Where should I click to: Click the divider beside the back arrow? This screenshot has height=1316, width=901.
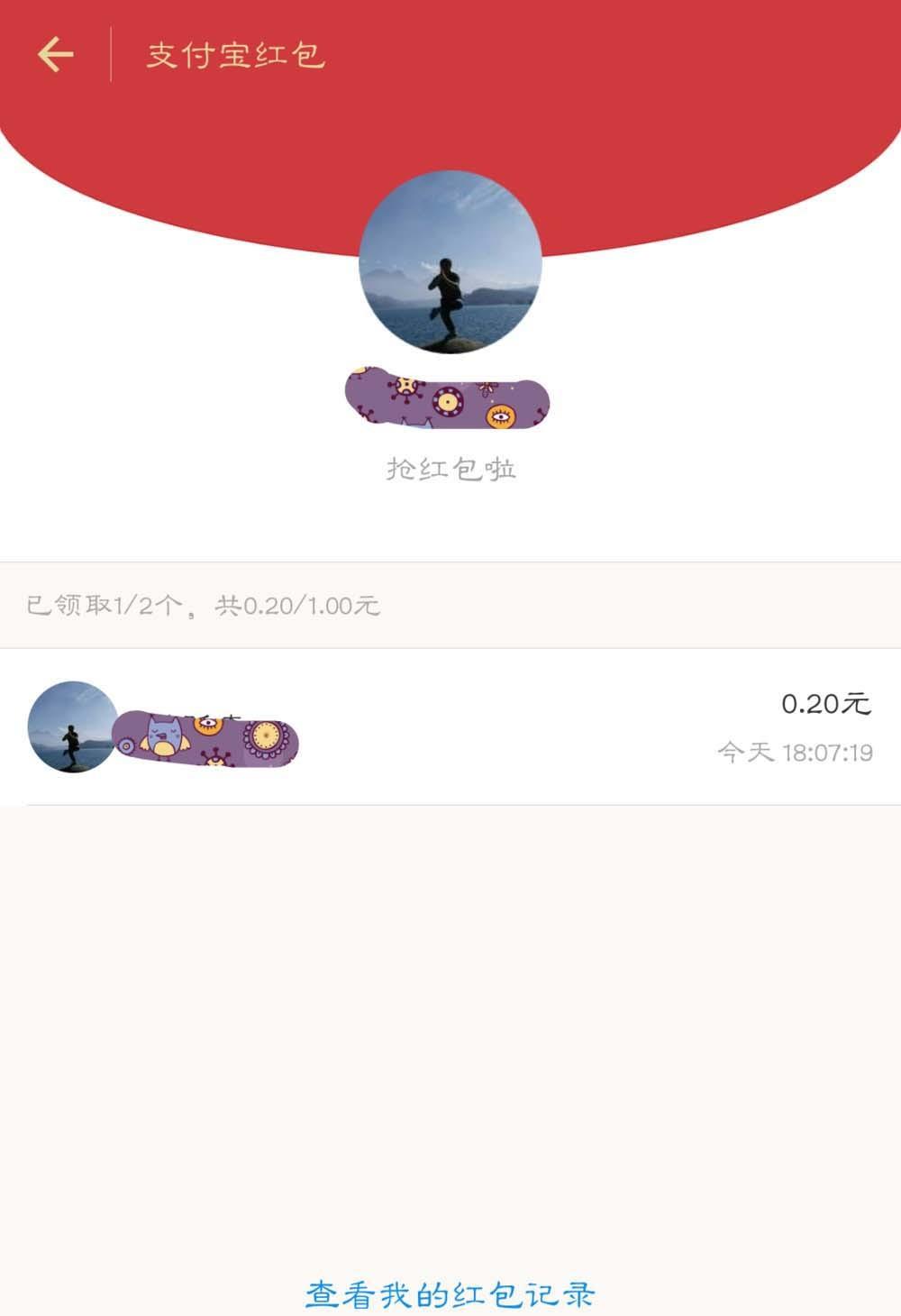click(110, 52)
